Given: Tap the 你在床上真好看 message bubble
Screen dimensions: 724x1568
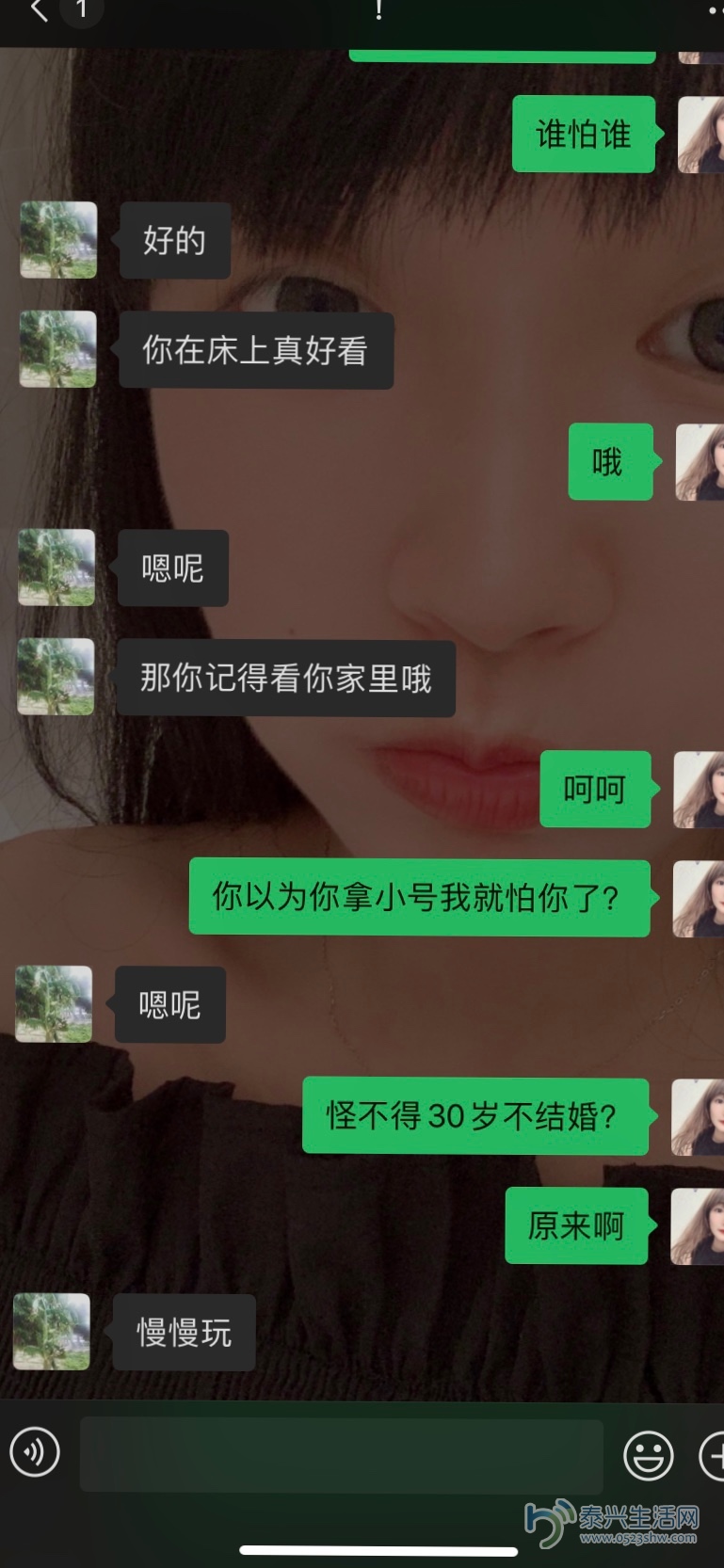Looking at the screenshot, I should (x=256, y=349).
